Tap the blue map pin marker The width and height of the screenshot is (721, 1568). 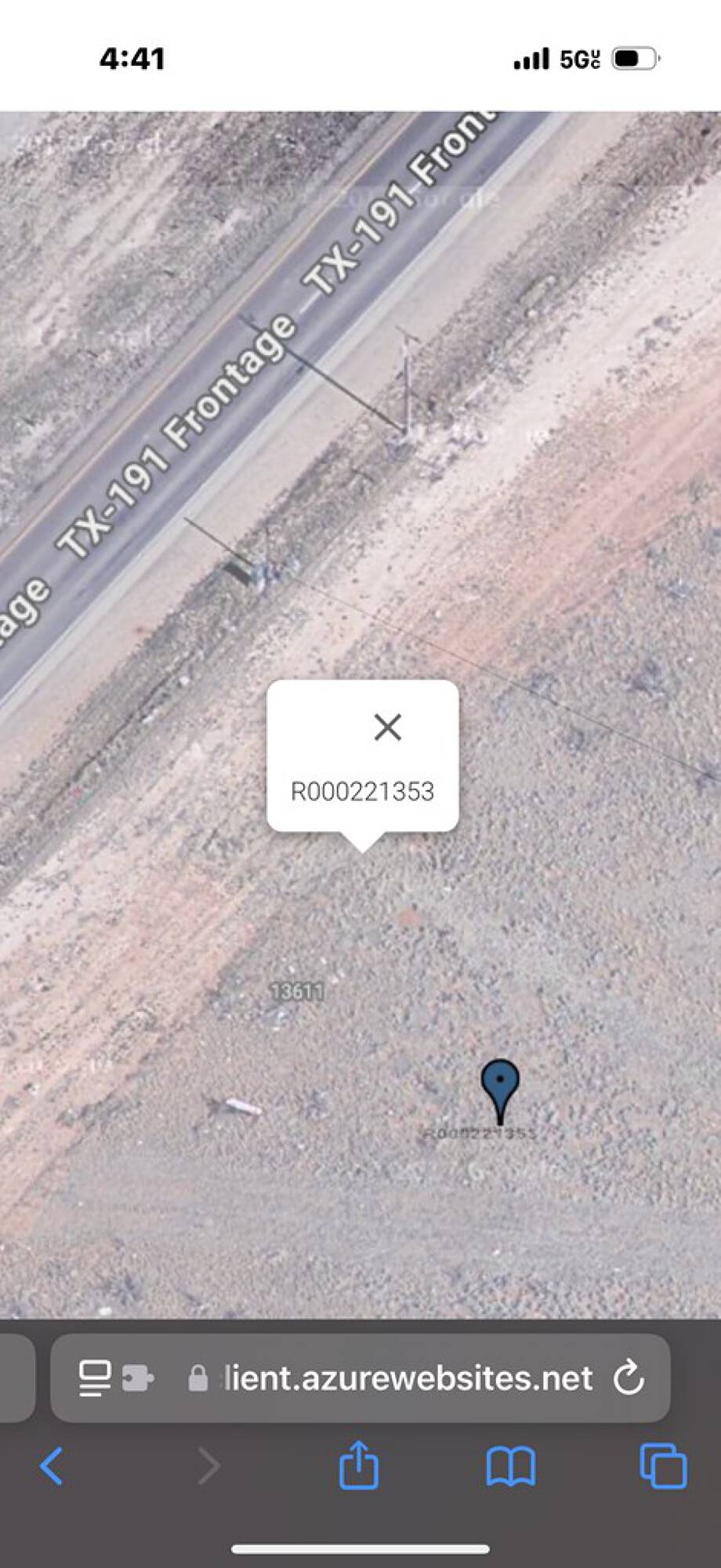tap(500, 1086)
